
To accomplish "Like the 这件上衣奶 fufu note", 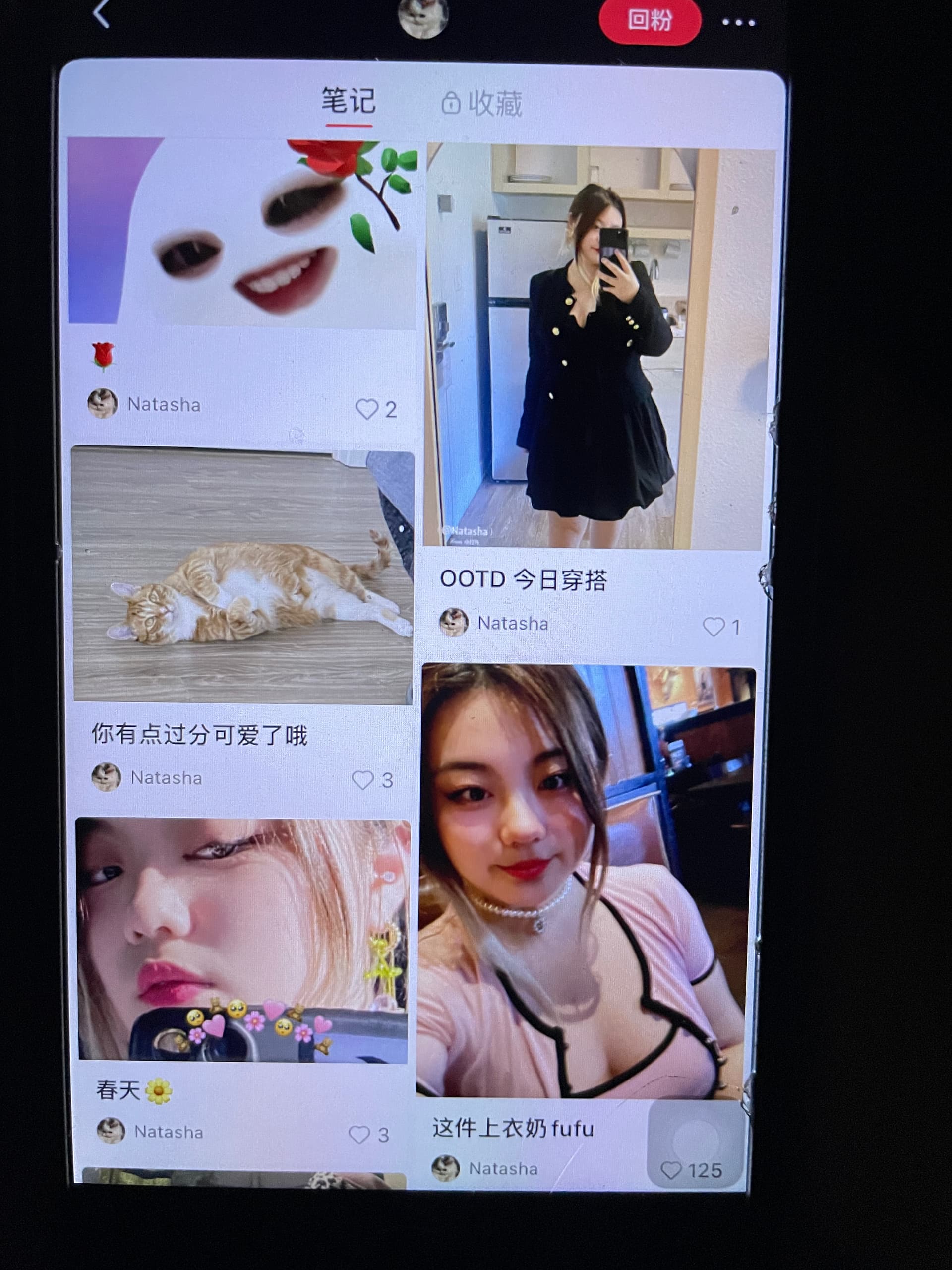I will (x=671, y=1170).
